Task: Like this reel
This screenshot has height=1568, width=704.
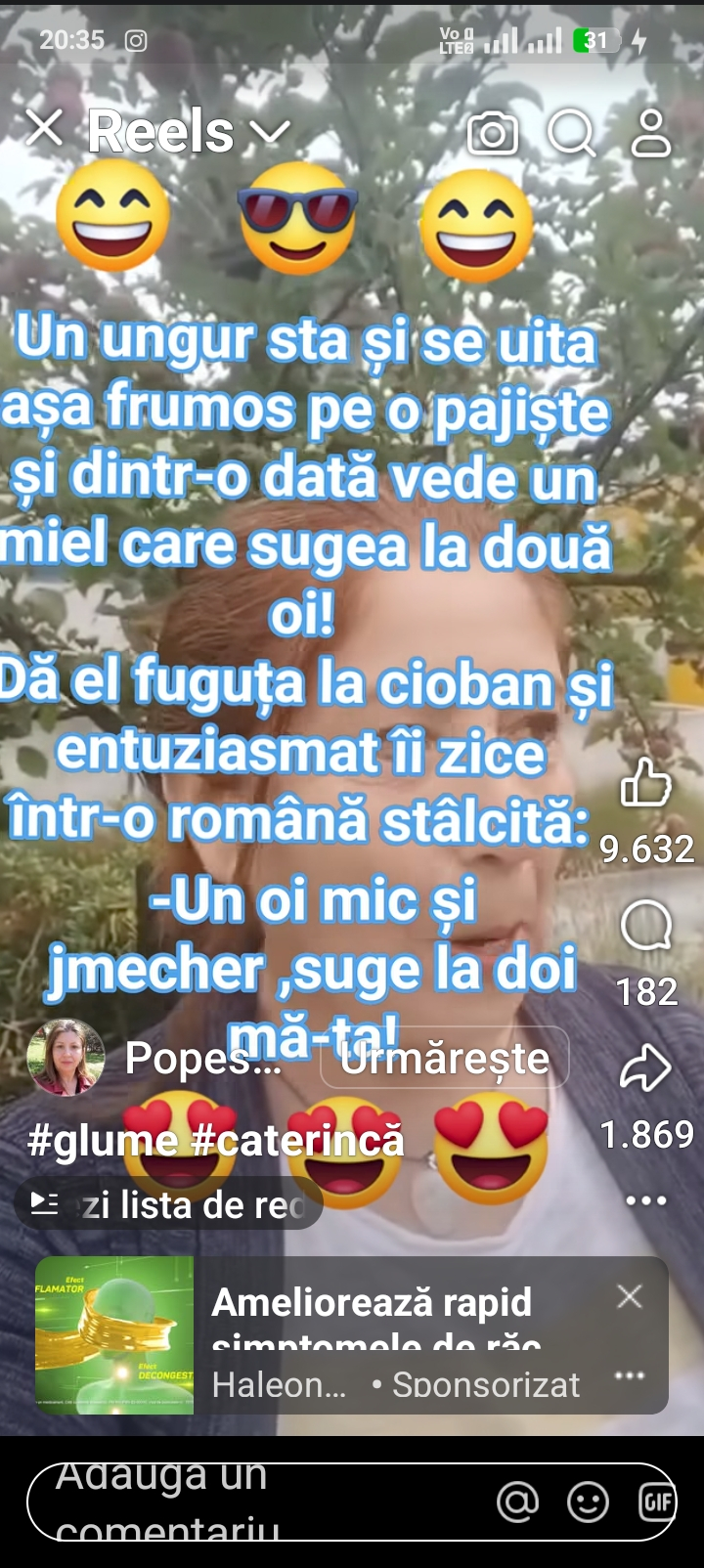Action: (x=646, y=784)
